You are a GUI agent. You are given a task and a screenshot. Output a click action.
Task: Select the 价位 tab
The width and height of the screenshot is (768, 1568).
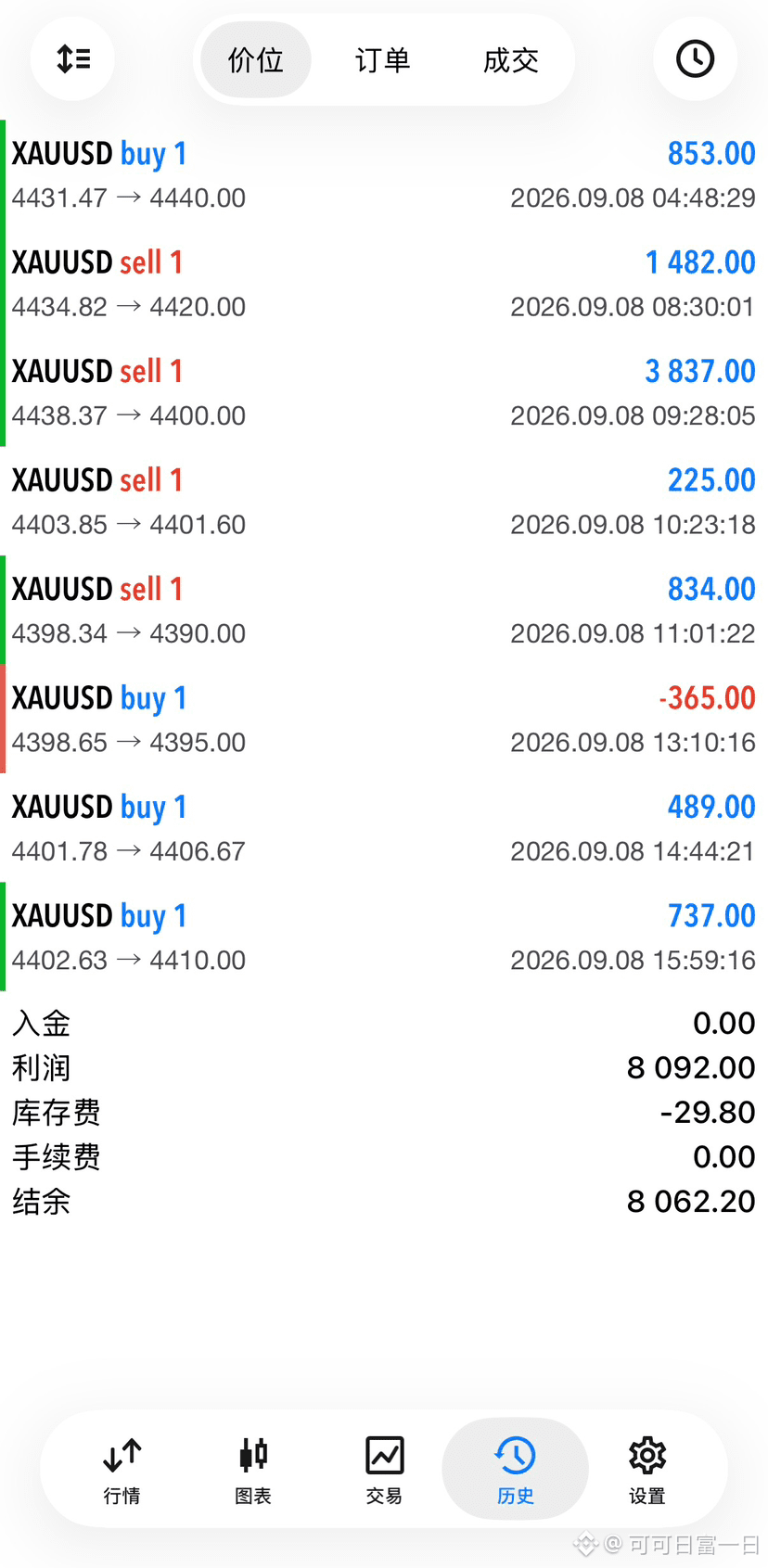tap(256, 60)
